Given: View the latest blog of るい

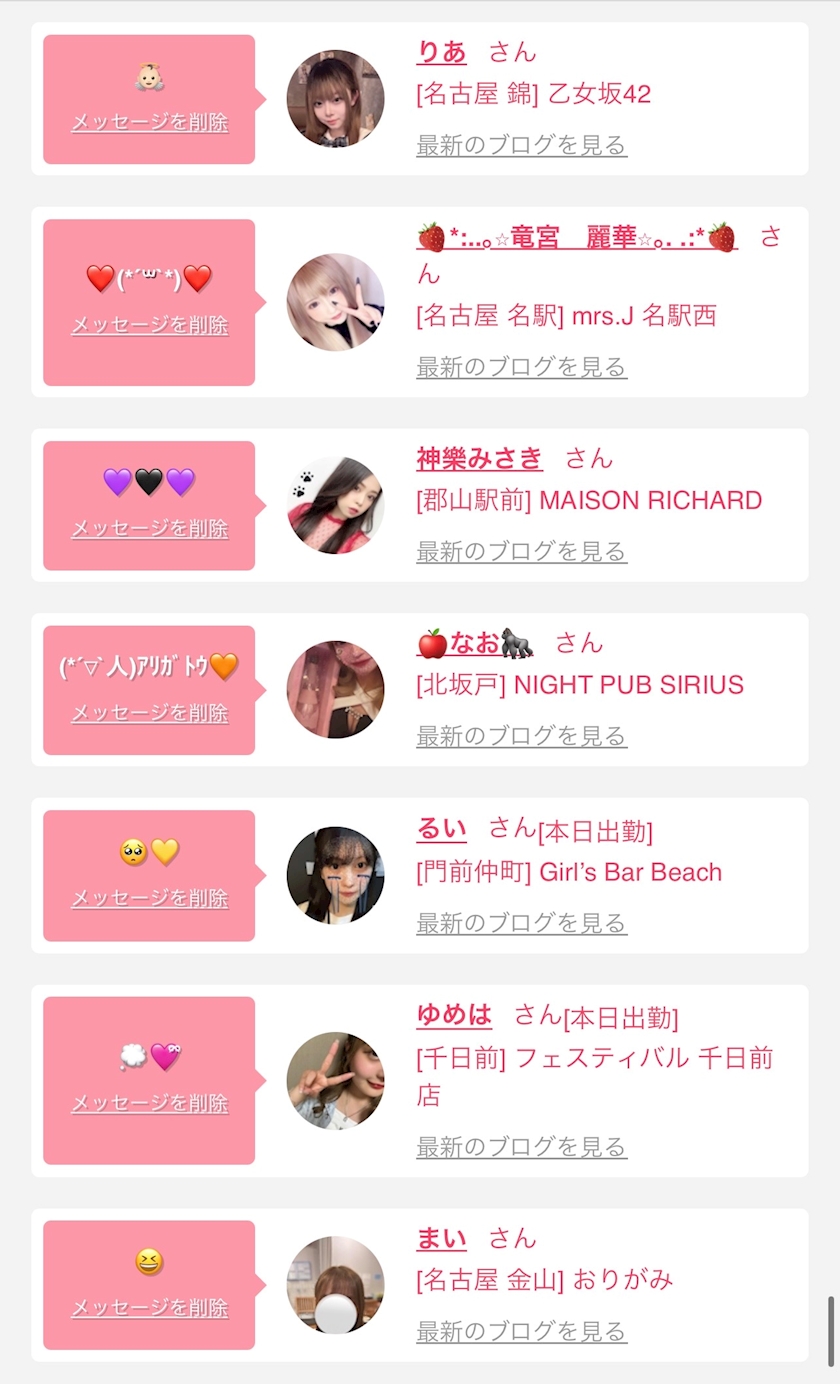Looking at the screenshot, I should tap(521, 923).
